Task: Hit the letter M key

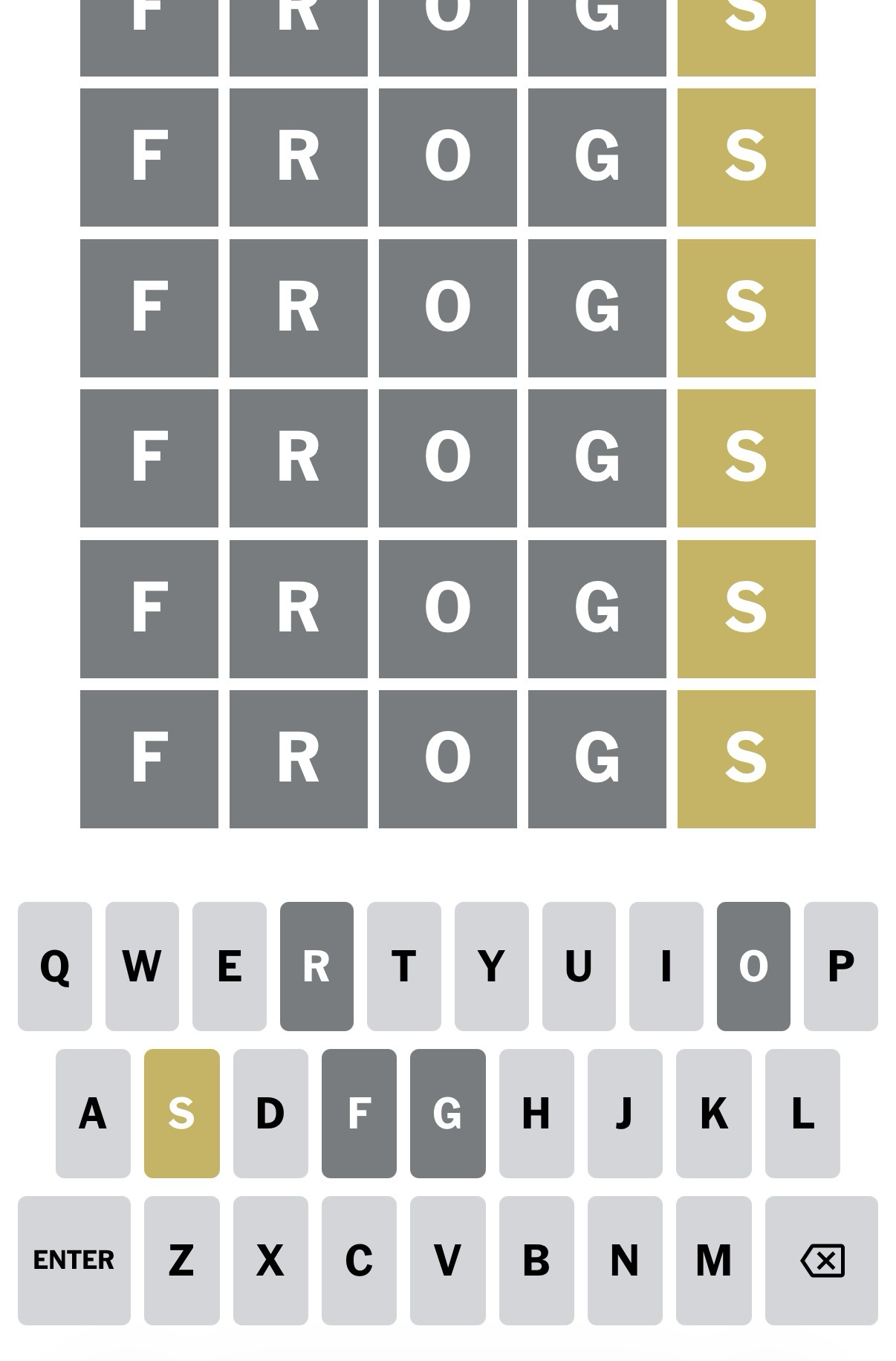Action: (x=713, y=1260)
